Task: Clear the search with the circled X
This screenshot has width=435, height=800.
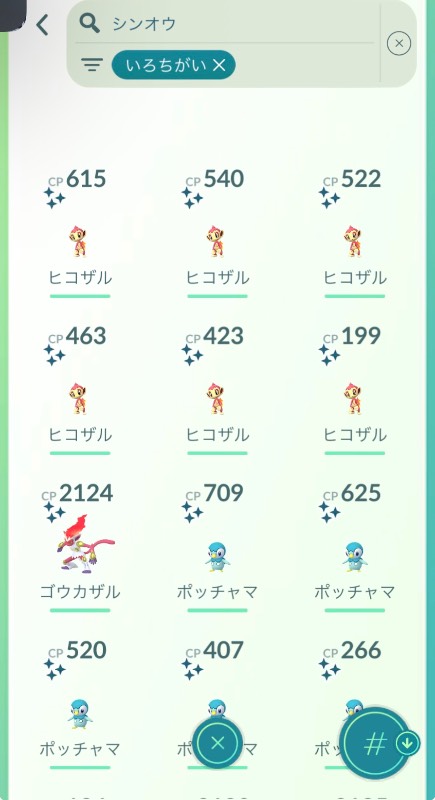Action: (x=399, y=43)
